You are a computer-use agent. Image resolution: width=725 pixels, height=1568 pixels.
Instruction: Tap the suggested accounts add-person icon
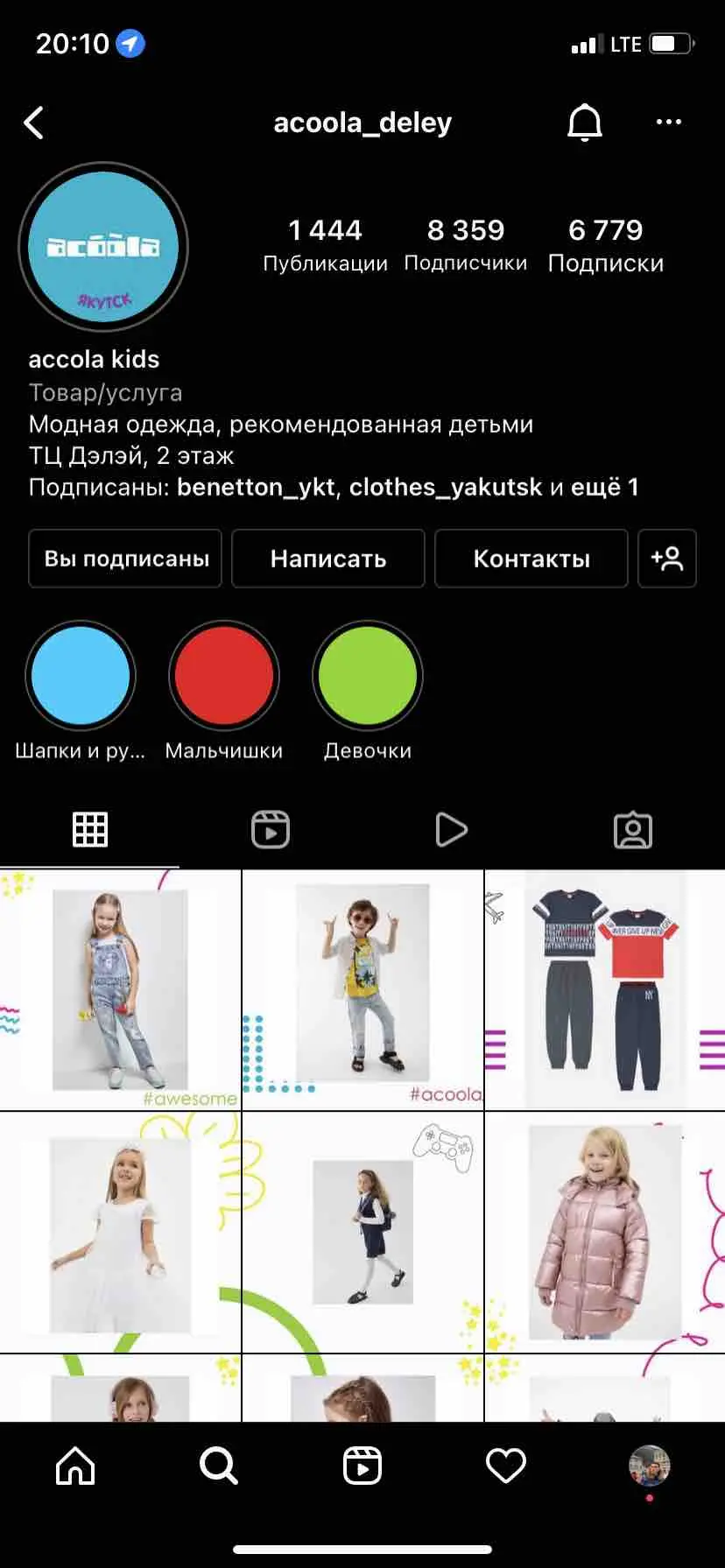667,559
